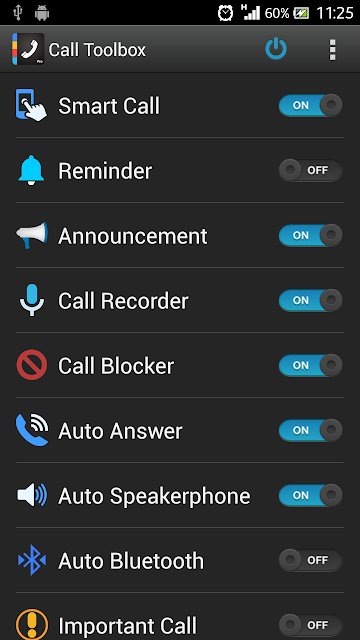
Task: Turn on the Important Call switch
Action: [311, 625]
